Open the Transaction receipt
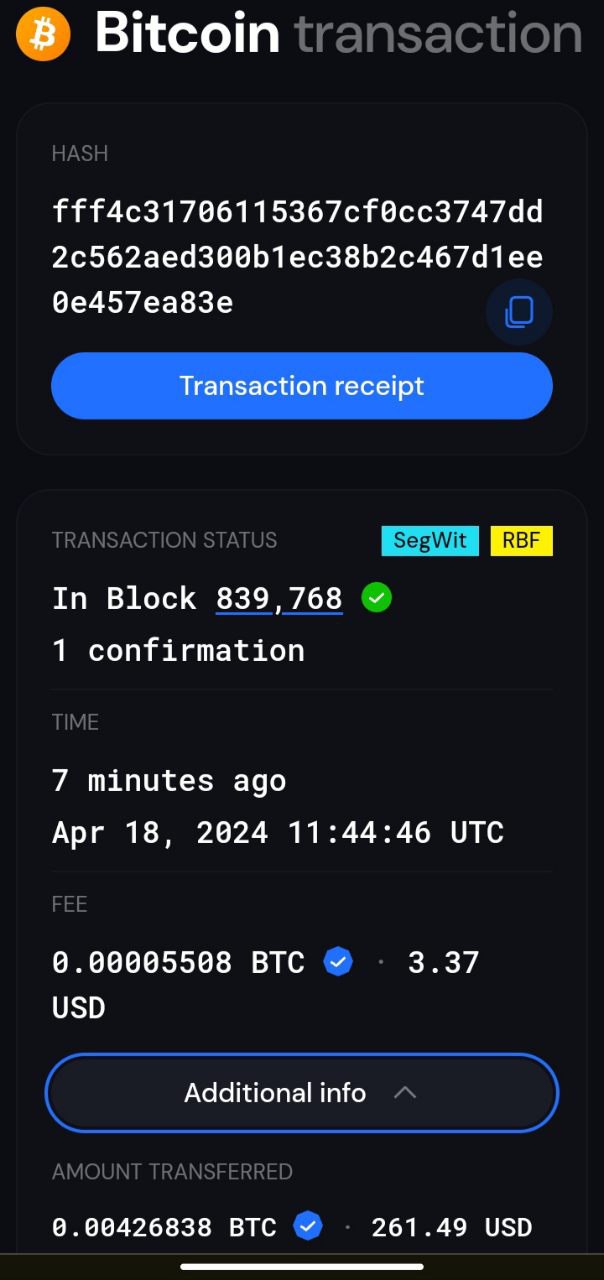 301,386
